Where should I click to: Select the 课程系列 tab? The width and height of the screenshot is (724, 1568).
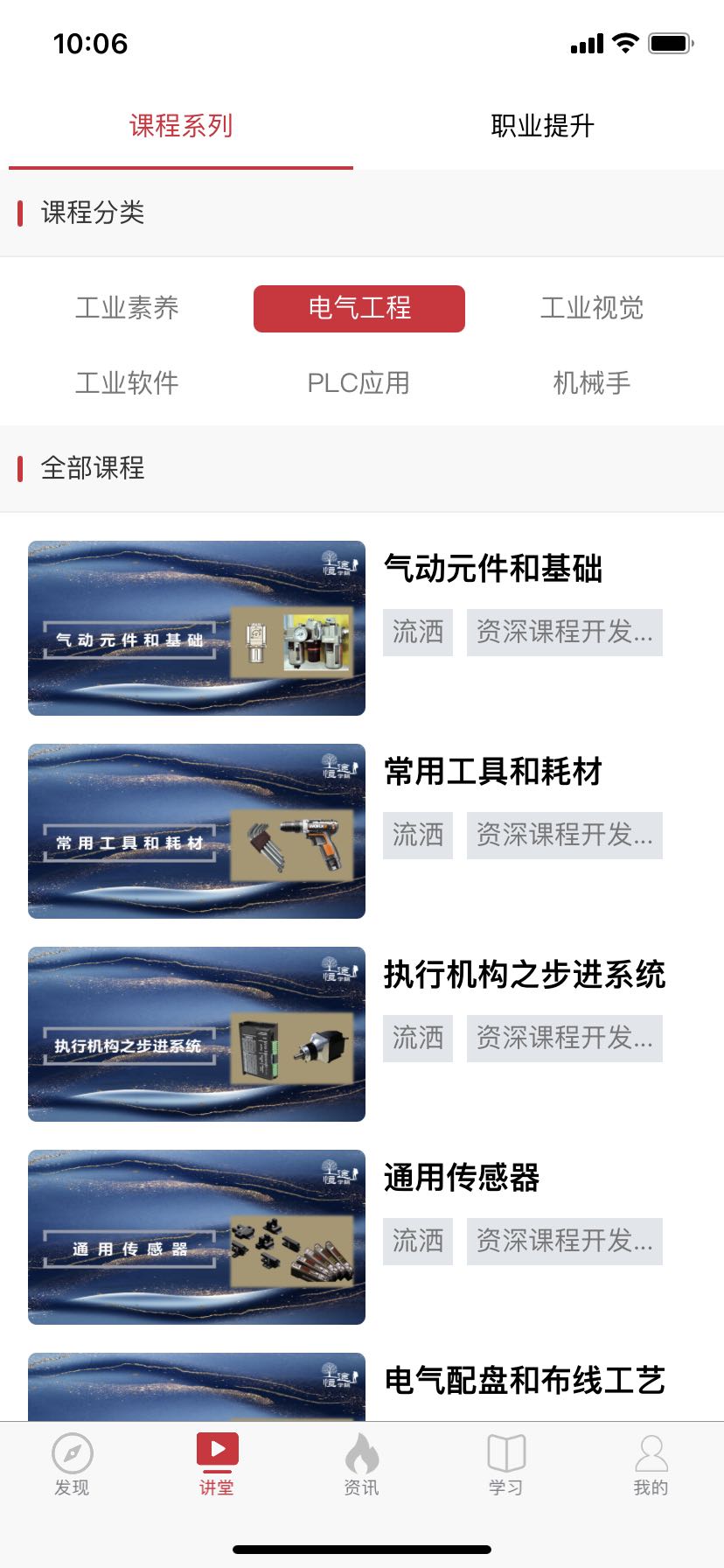point(179,125)
